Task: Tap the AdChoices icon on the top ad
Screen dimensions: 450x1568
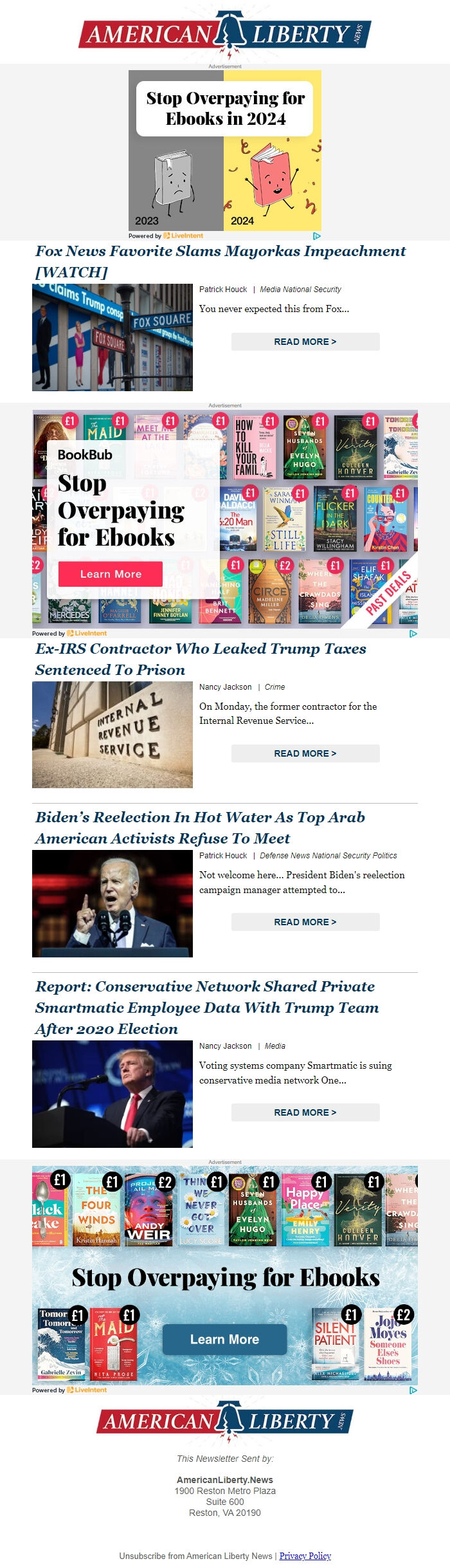Action: 316,236
